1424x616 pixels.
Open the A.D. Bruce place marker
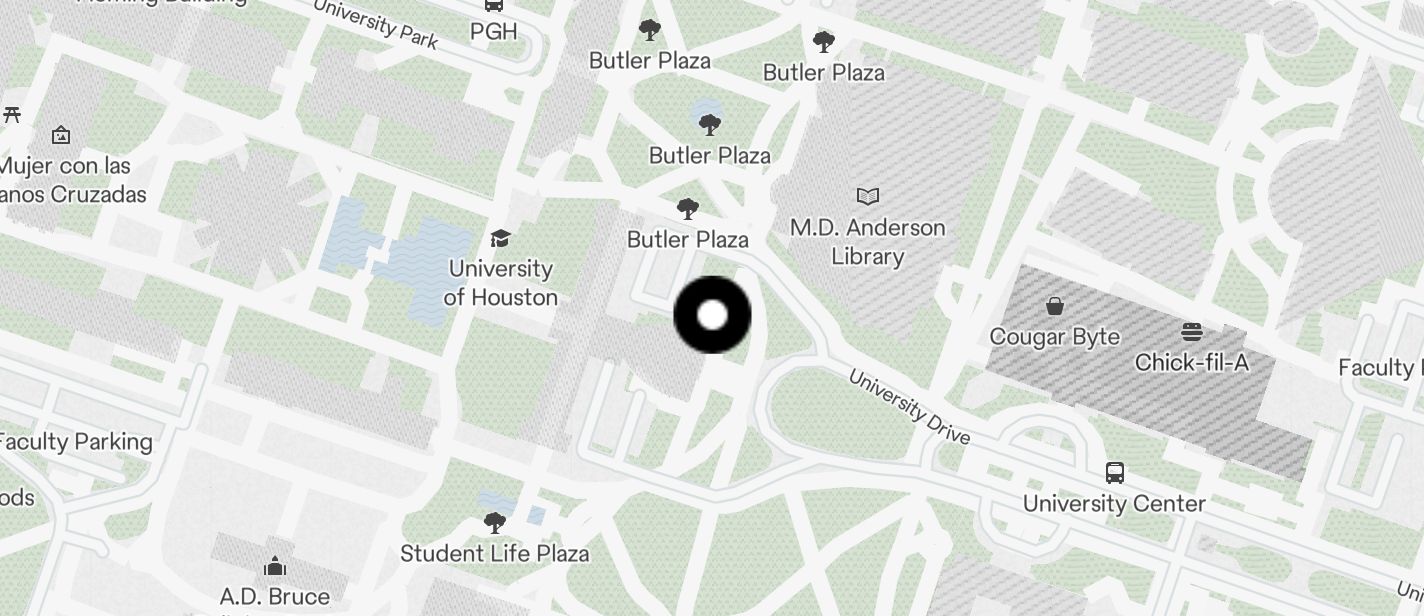pos(275,567)
